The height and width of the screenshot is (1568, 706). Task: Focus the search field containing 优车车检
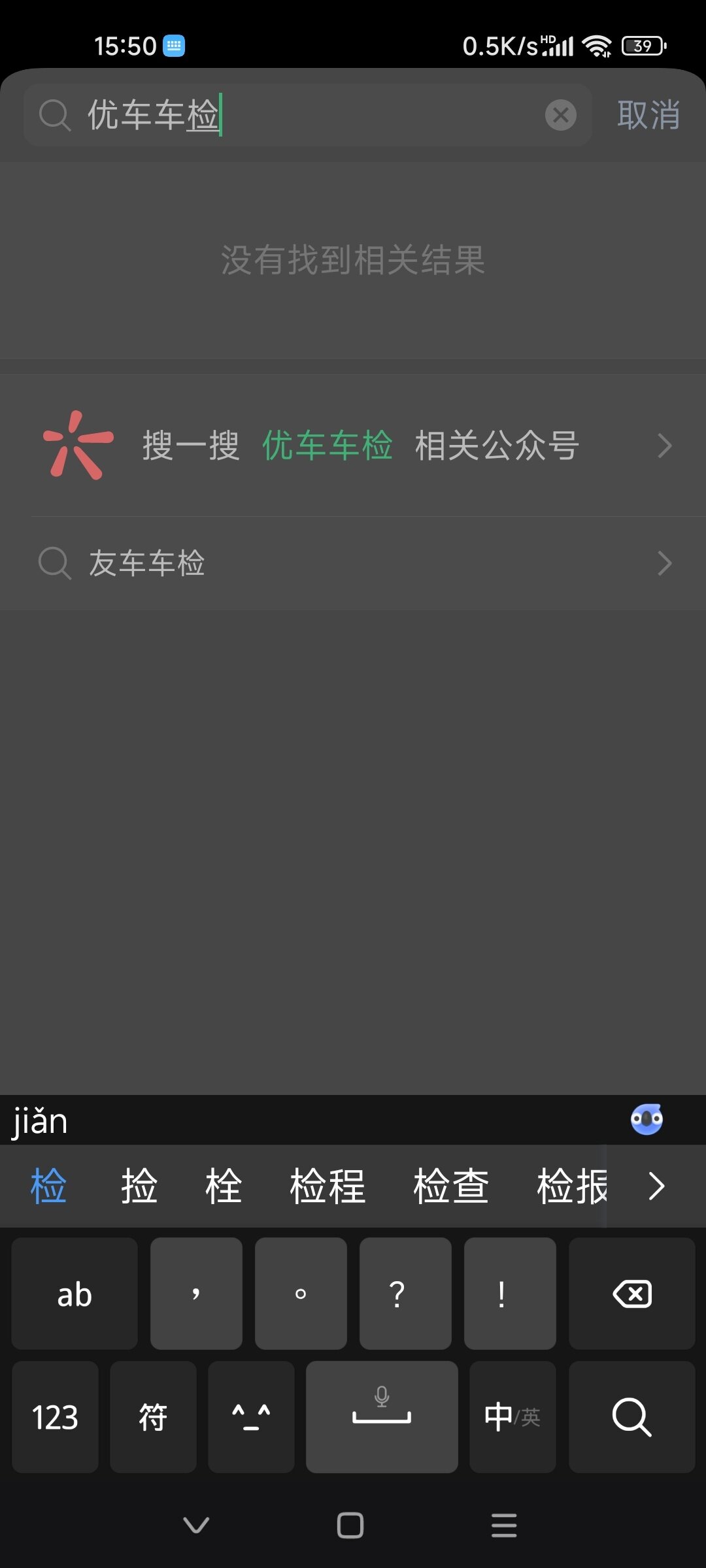coord(314,116)
